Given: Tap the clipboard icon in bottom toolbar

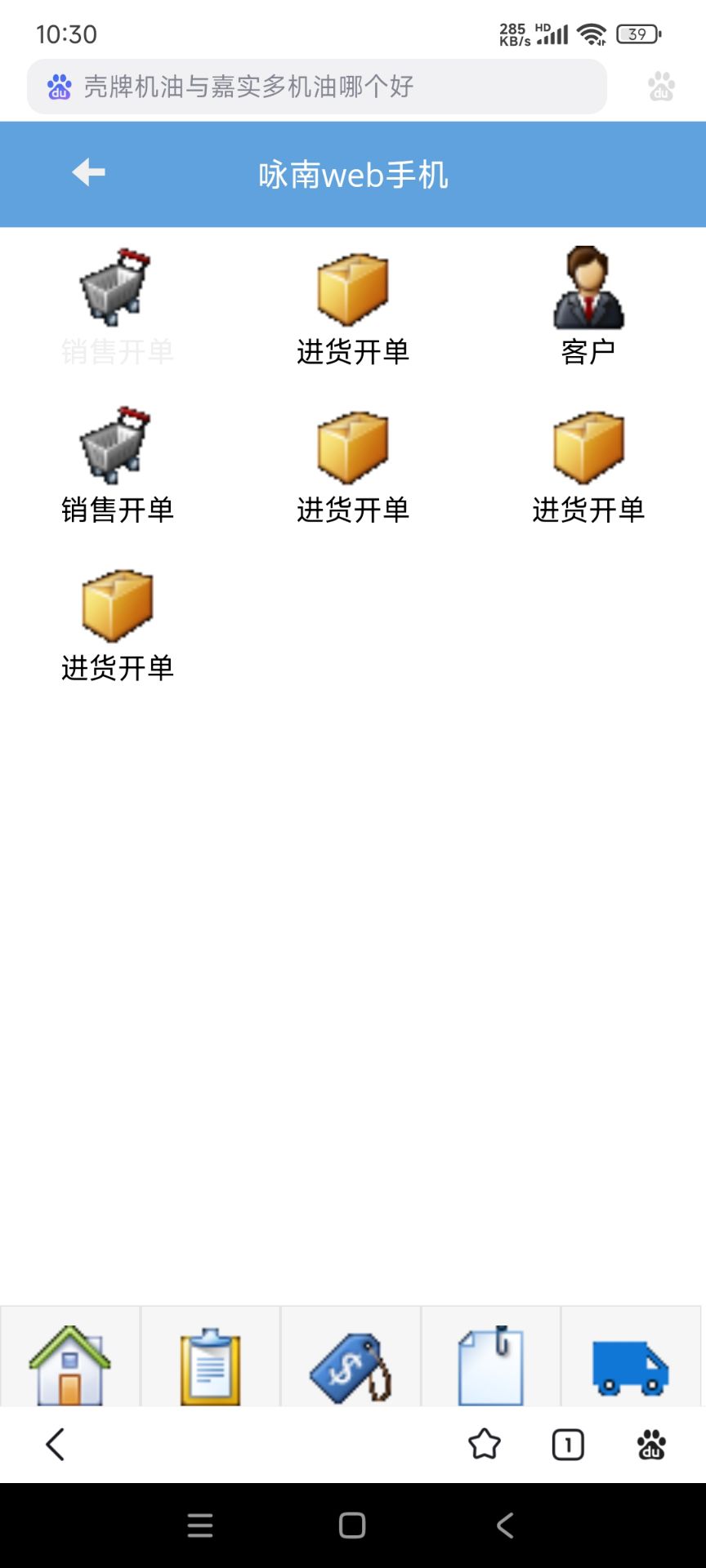Looking at the screenshot, I should point(210,1356).
